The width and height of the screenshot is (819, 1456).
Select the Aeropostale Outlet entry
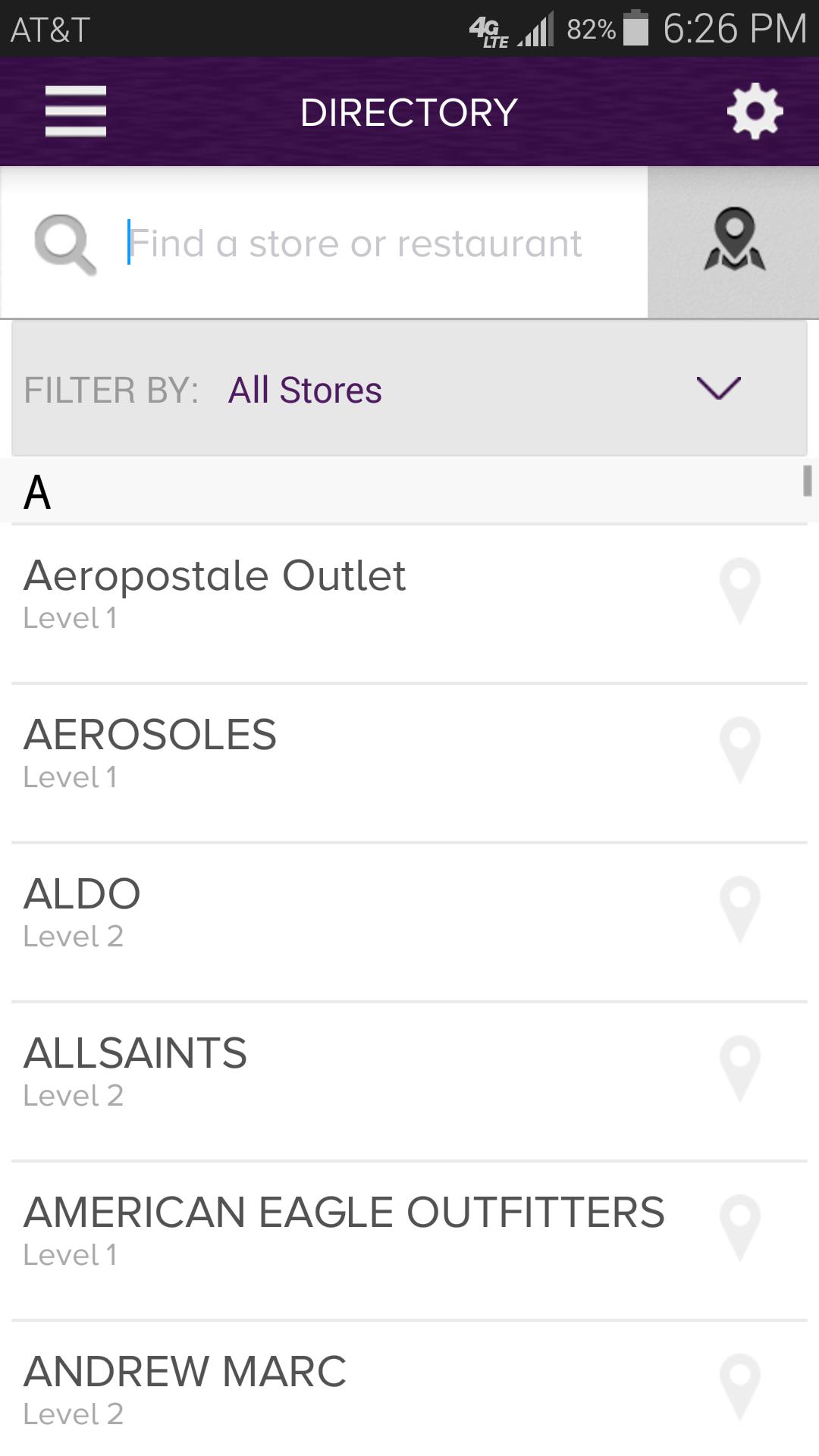(303, 595)
